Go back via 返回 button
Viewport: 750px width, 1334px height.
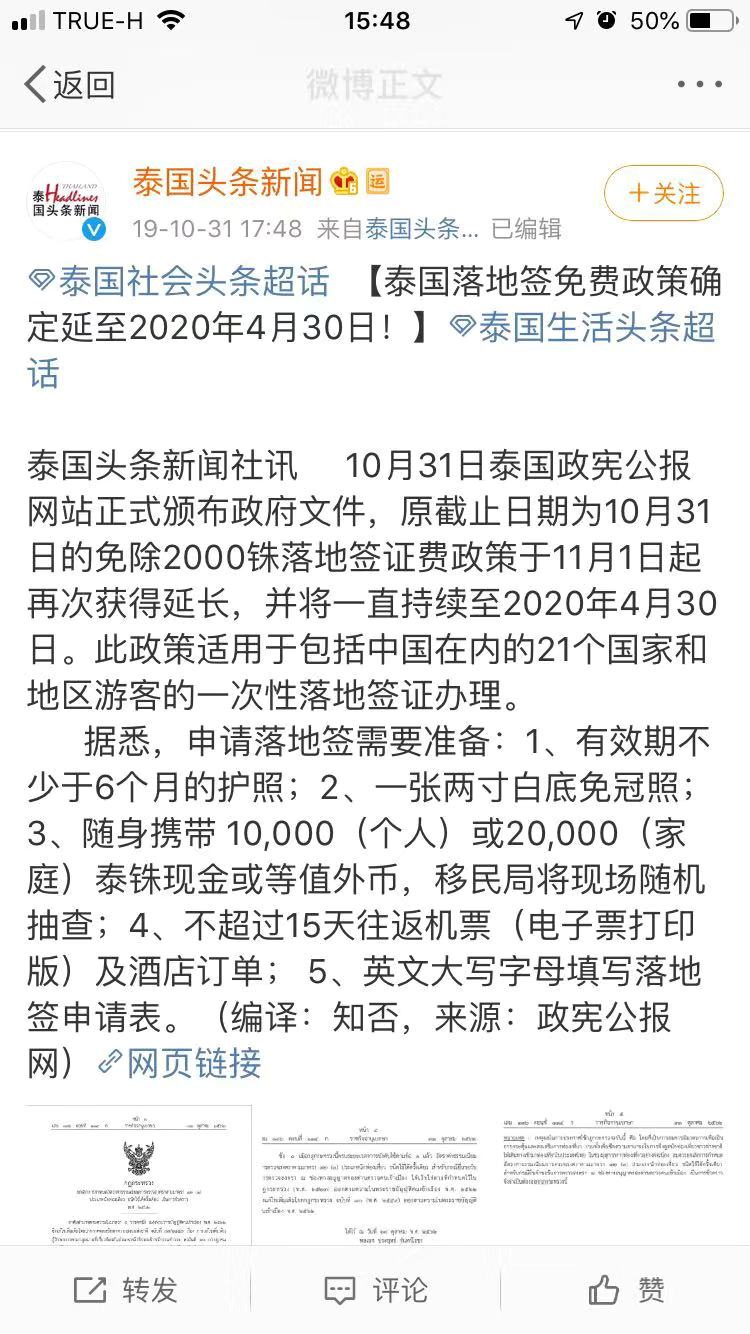point(68,85)
